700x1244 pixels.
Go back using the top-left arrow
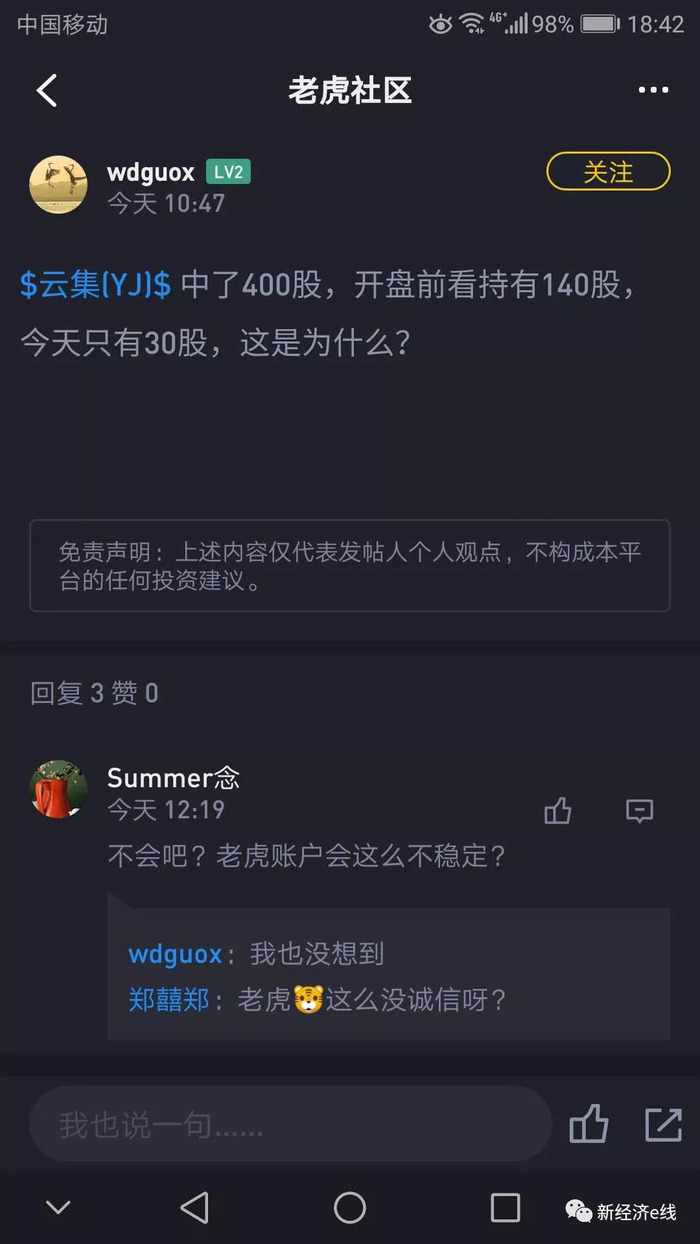tap(47, 91)
